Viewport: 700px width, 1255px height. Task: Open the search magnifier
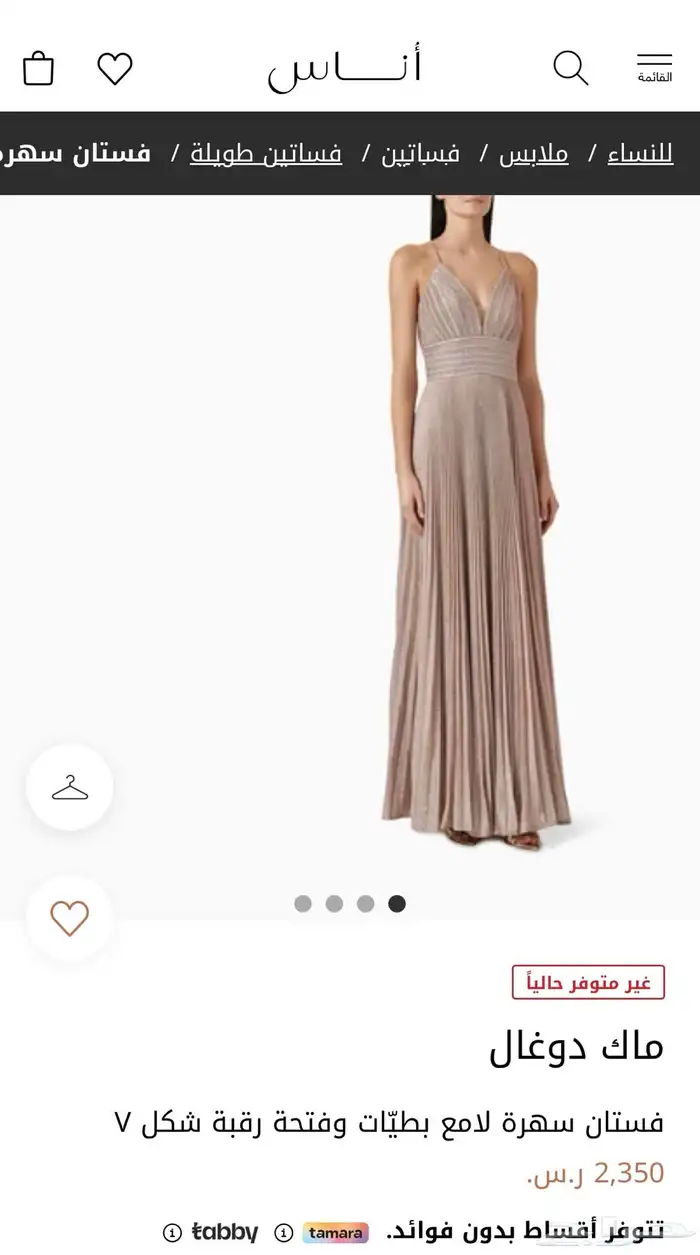tap(570, 68)
